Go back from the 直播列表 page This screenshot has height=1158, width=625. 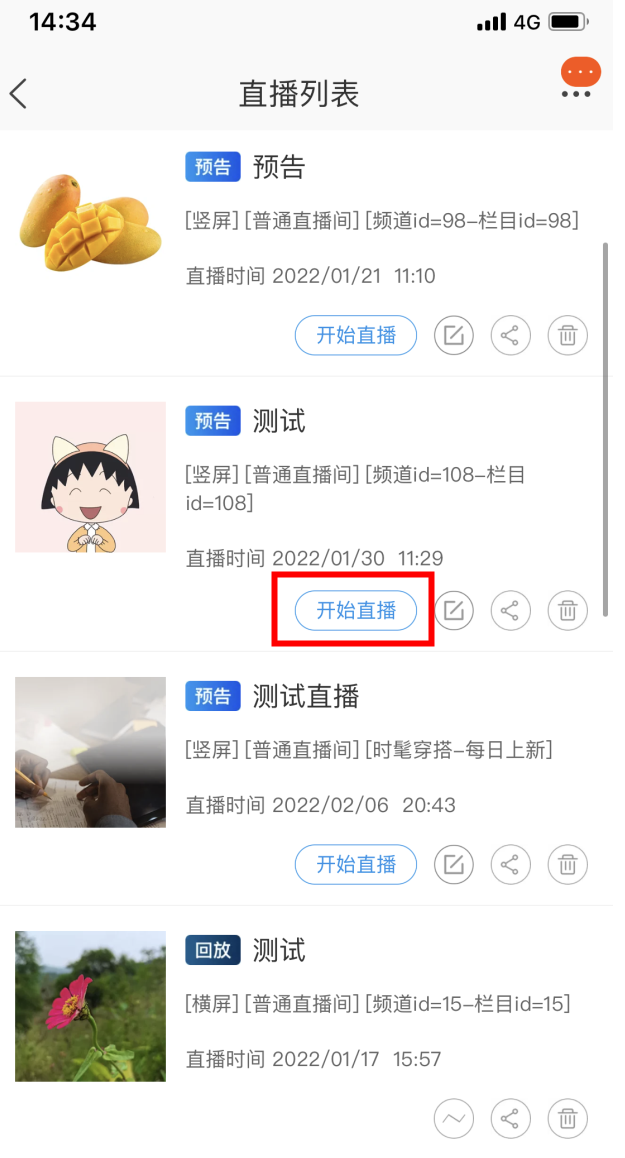pos(18,94)
